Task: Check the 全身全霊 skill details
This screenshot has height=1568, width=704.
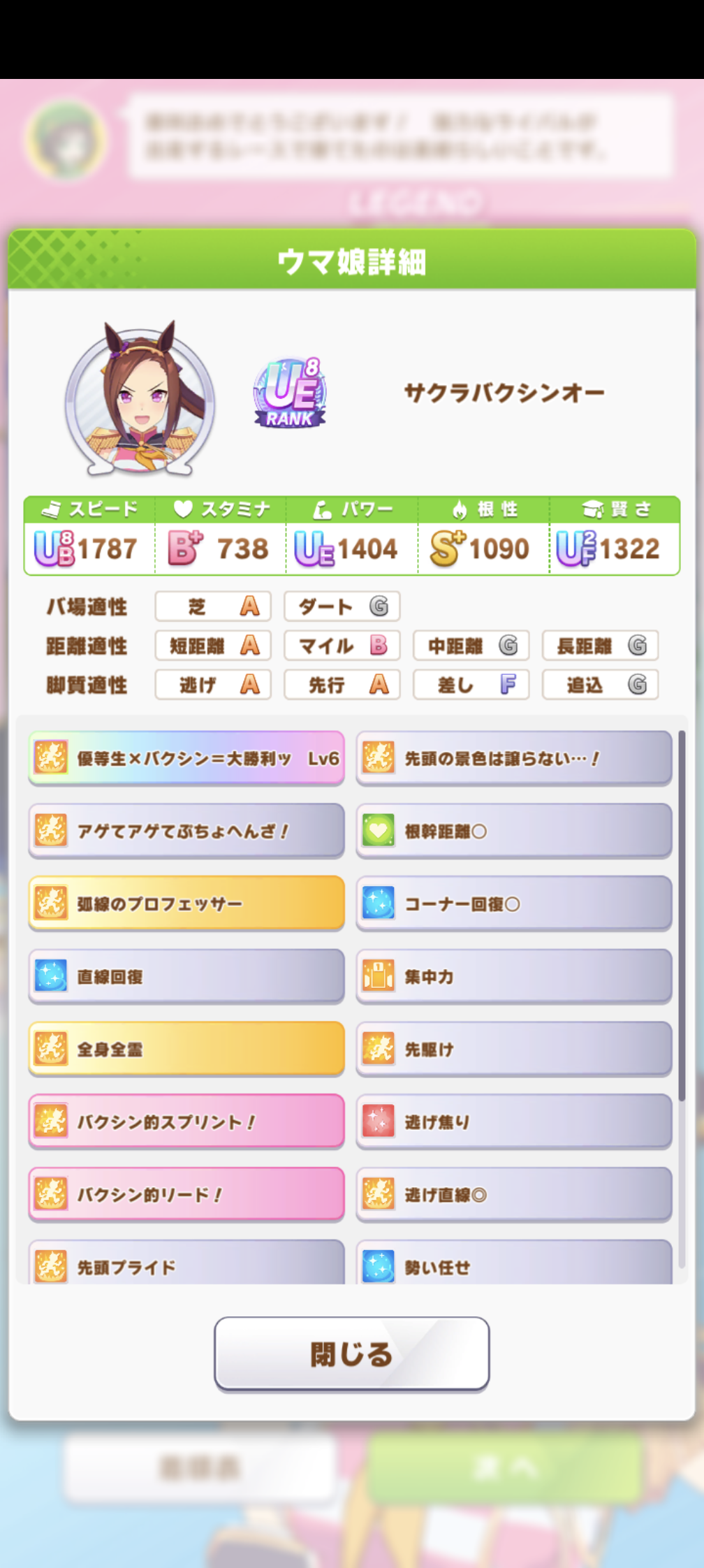Action: [186, 1049]
